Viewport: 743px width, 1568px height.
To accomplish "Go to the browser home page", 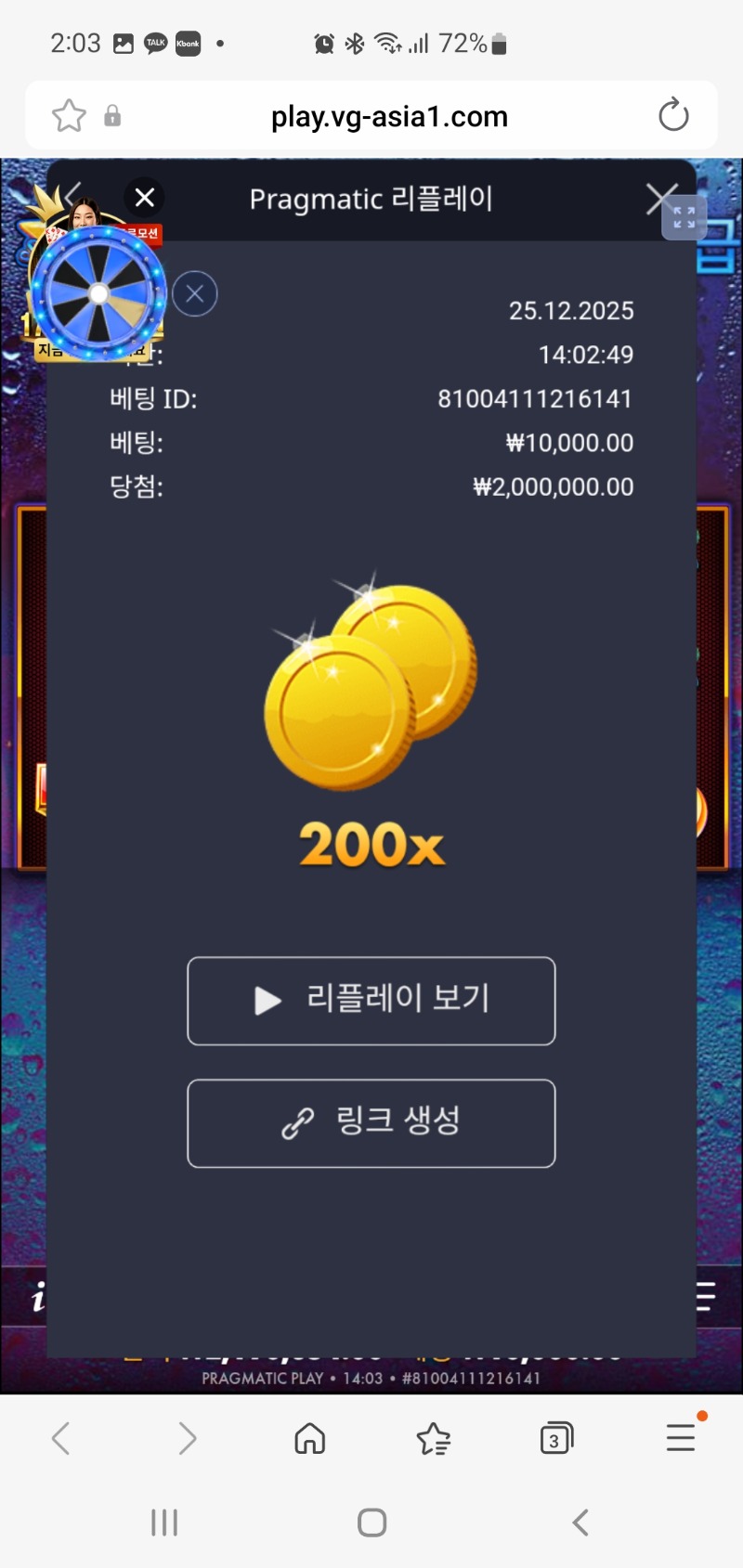I will 309,1438.
